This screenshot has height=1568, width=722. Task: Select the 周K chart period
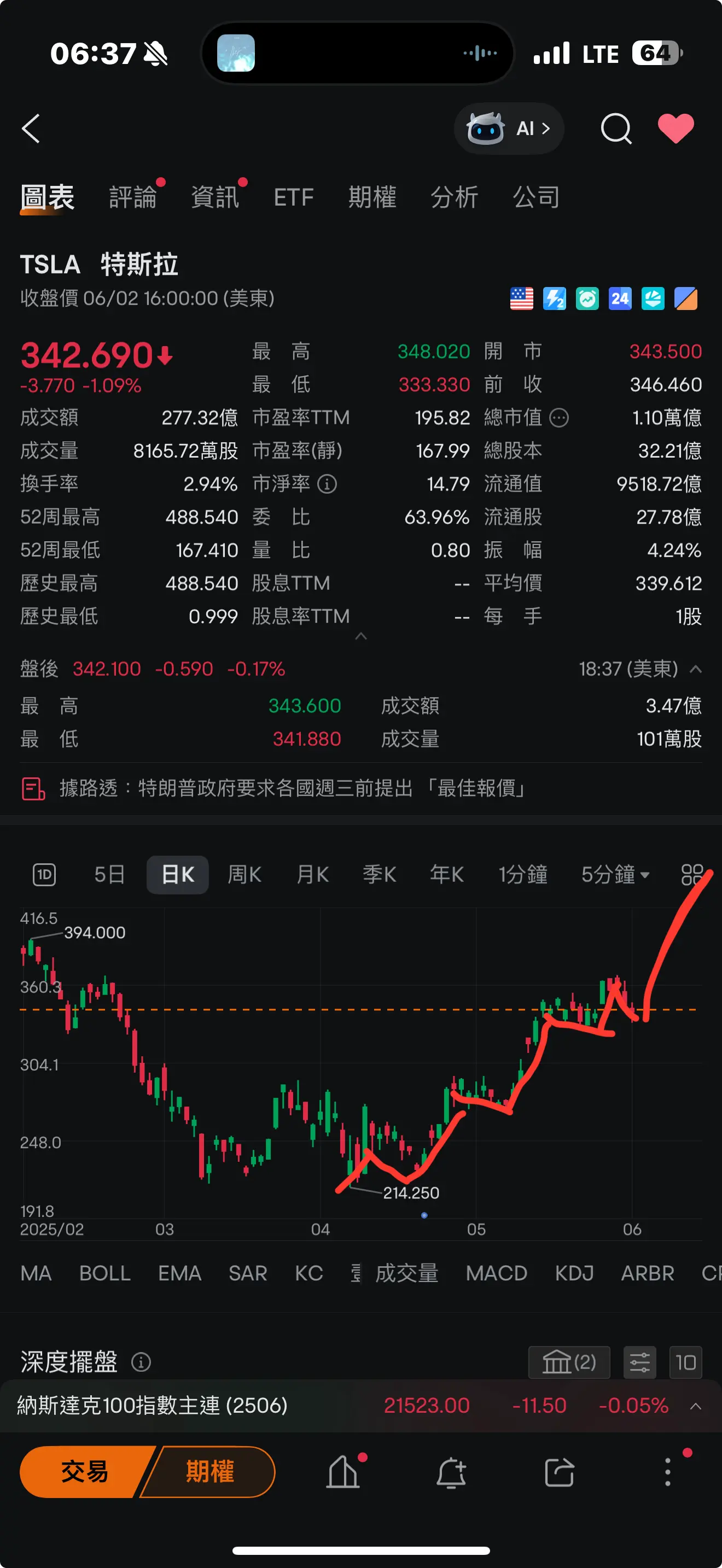pyautogui.click(x=244, y=875)
